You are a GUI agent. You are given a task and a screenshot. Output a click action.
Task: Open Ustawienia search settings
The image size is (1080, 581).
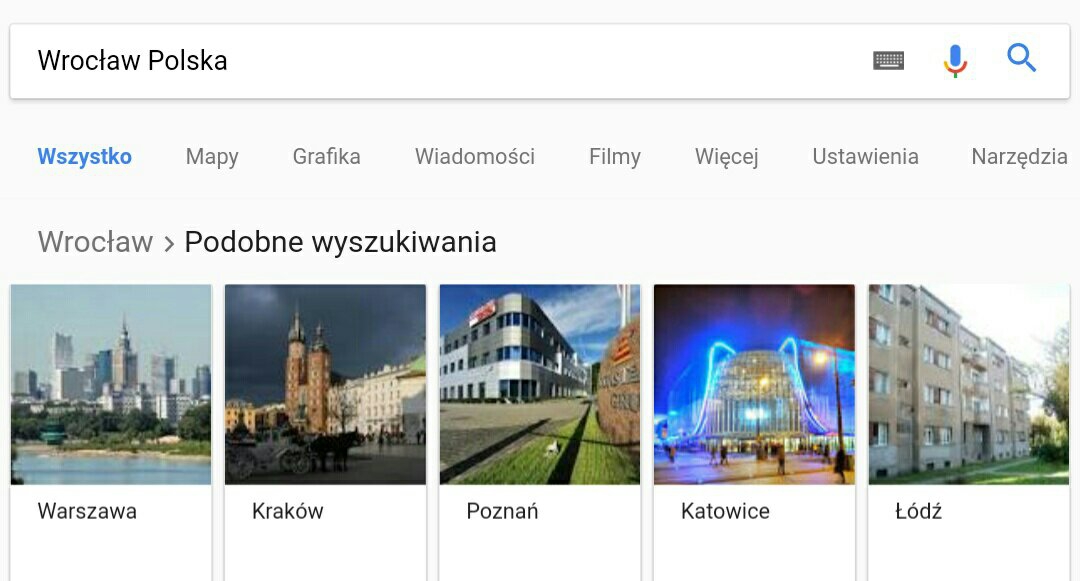coord(865,157)
